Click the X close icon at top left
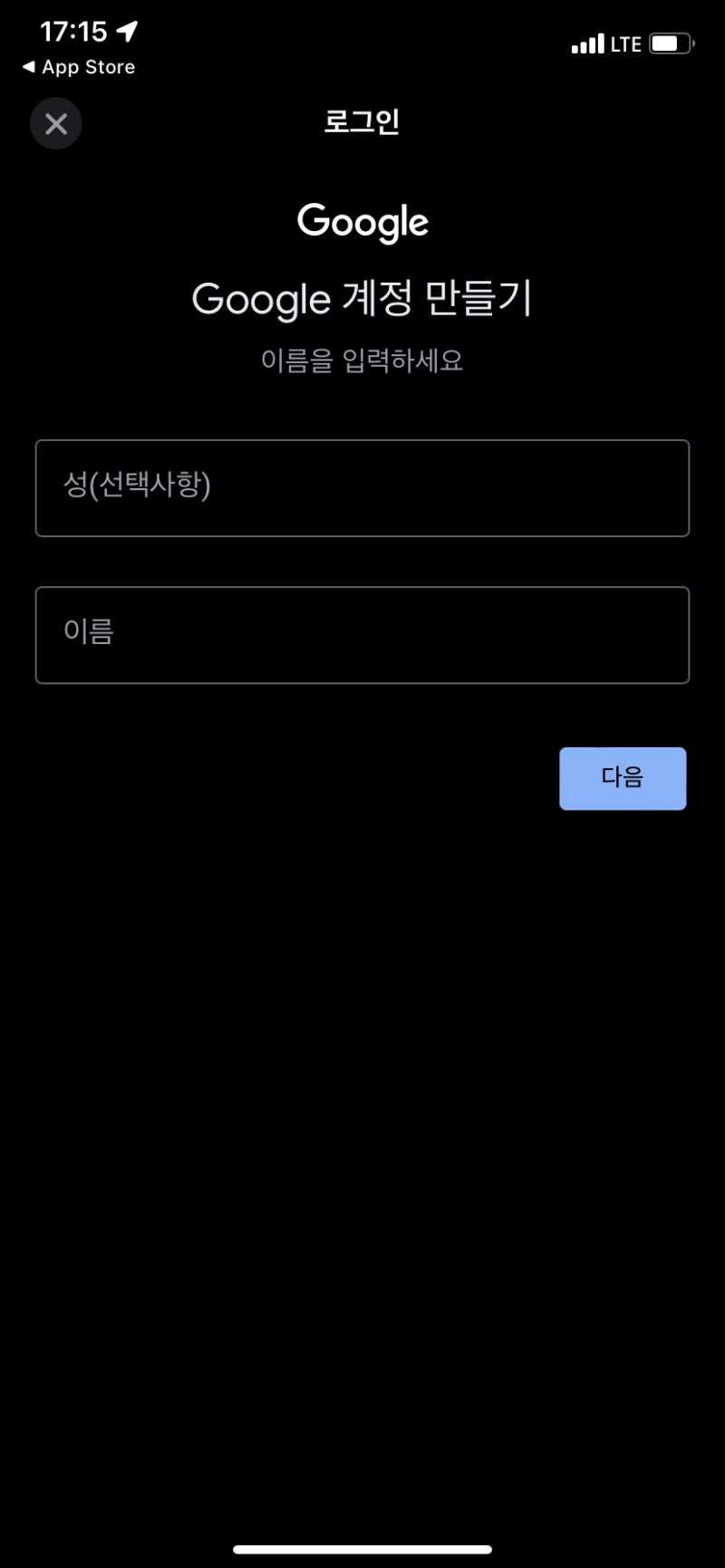 pyautogui.click(x=55, y=123)
